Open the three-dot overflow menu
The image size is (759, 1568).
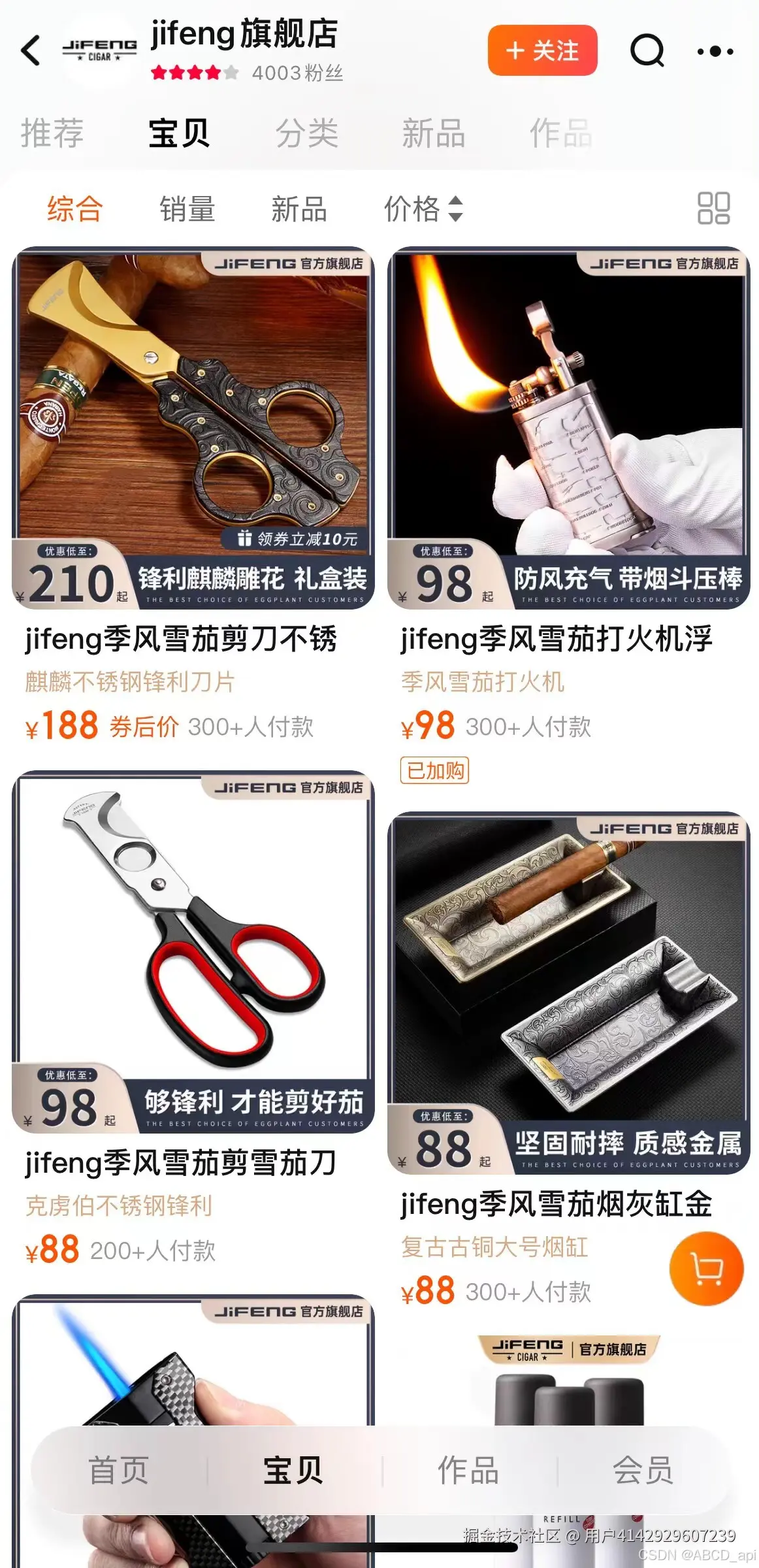(715, 51)
